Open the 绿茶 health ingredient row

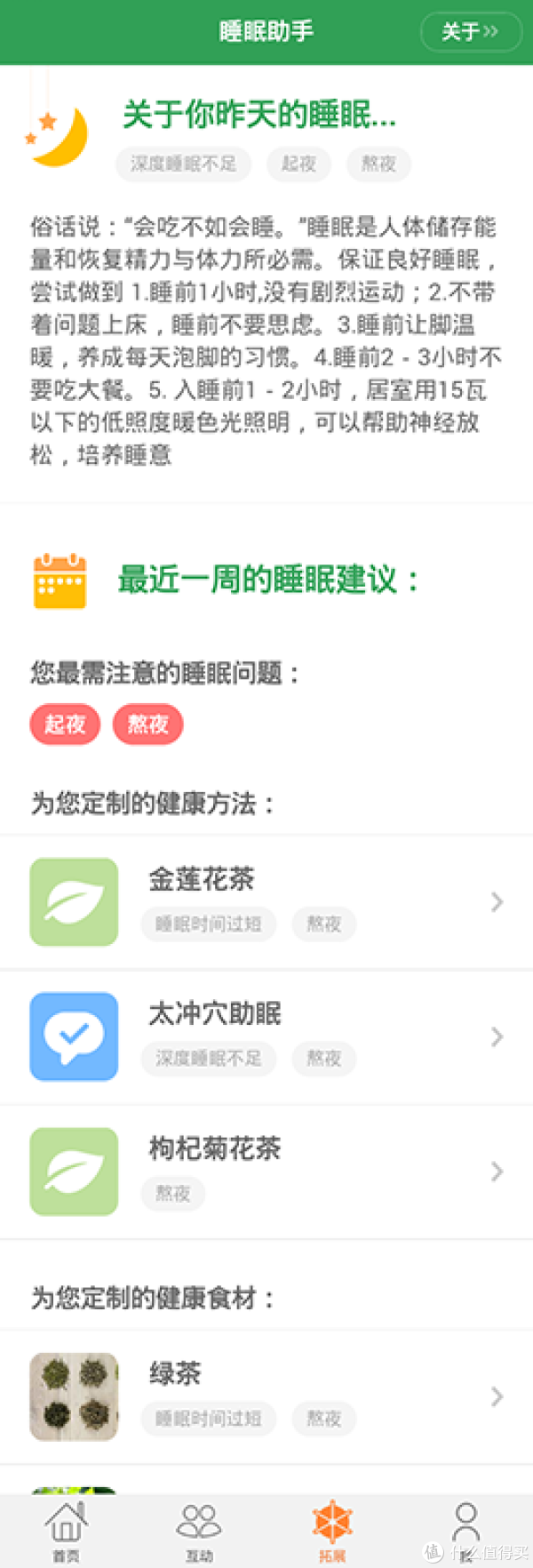pos(266,1396)
